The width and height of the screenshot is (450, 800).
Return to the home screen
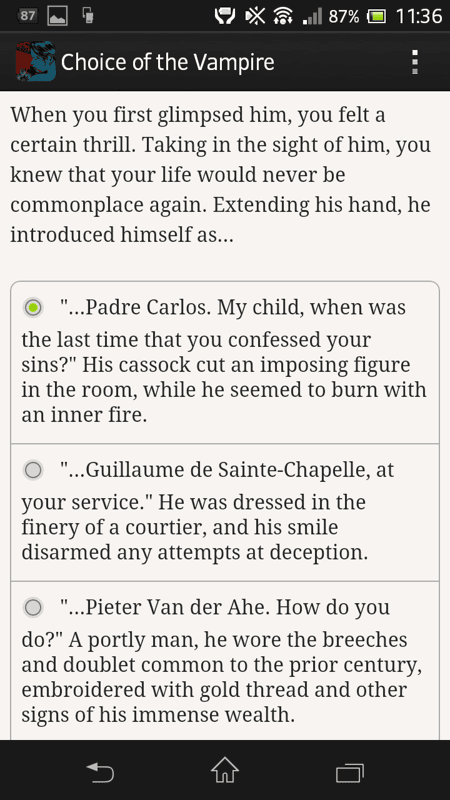pos(225,771)
